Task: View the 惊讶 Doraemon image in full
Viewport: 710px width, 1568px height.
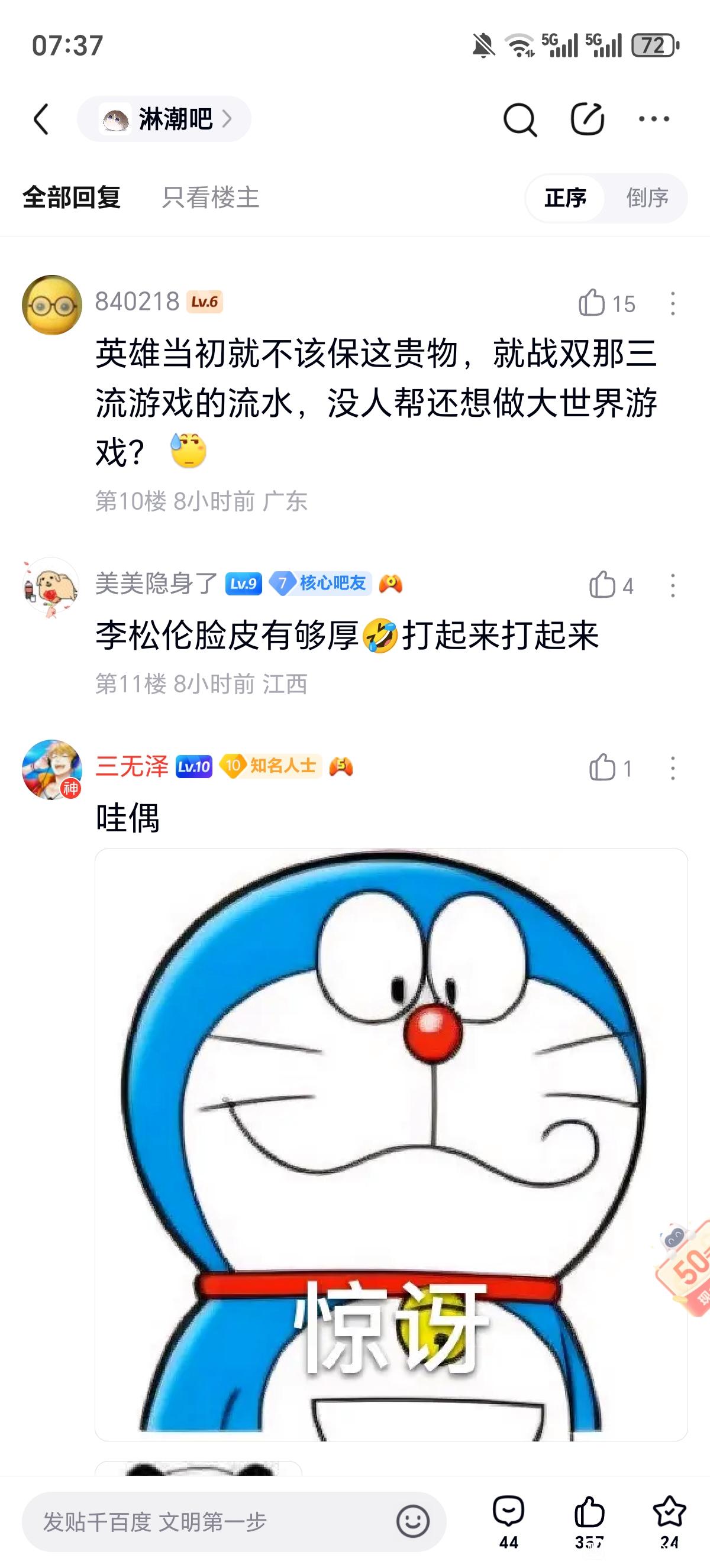Action: click(391, 1144)
